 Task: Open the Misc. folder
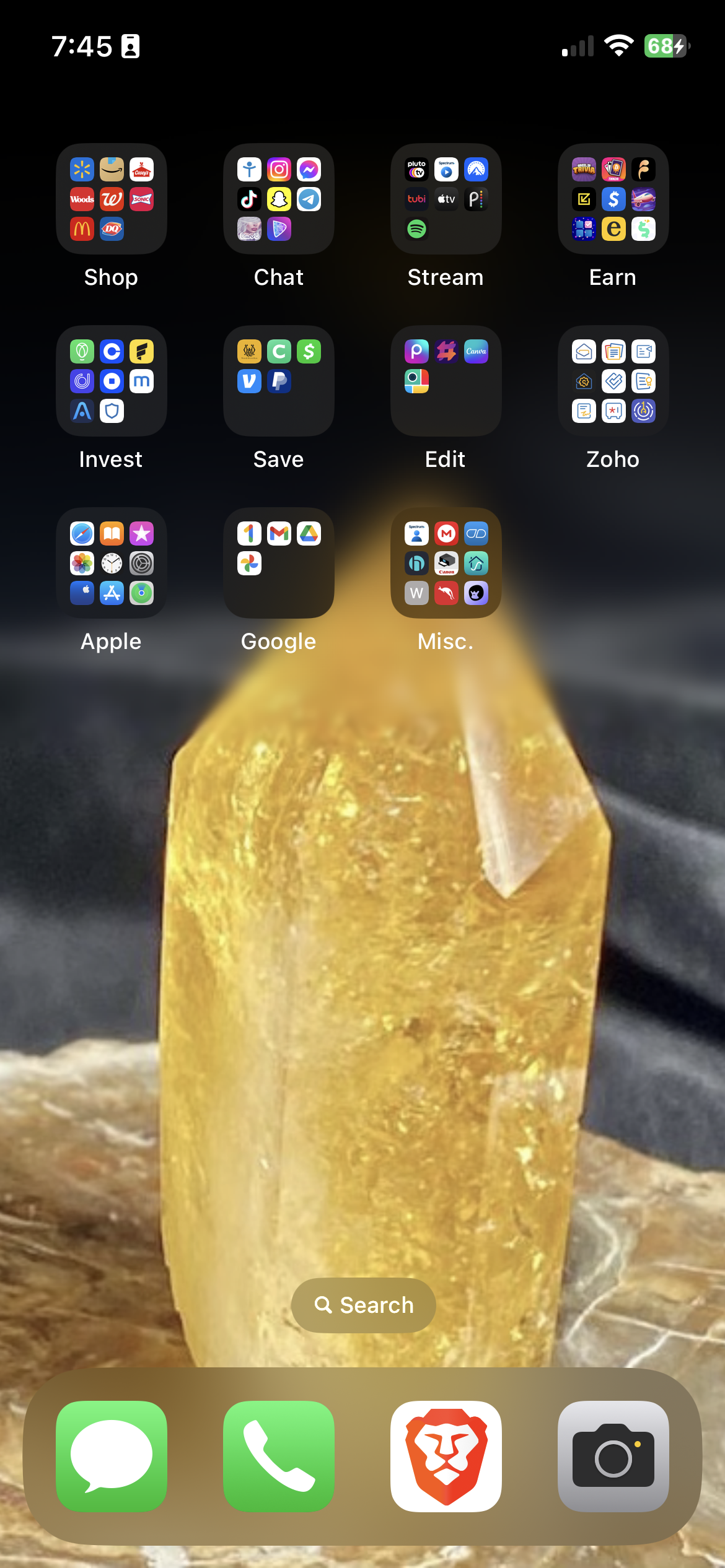point(446,563)
